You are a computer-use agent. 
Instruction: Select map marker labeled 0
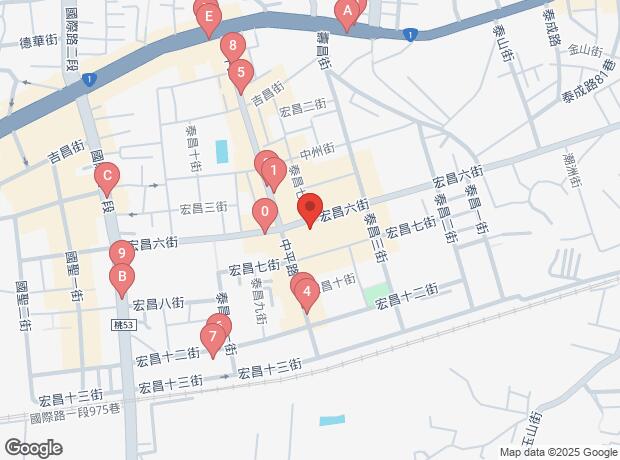(264, 211)
